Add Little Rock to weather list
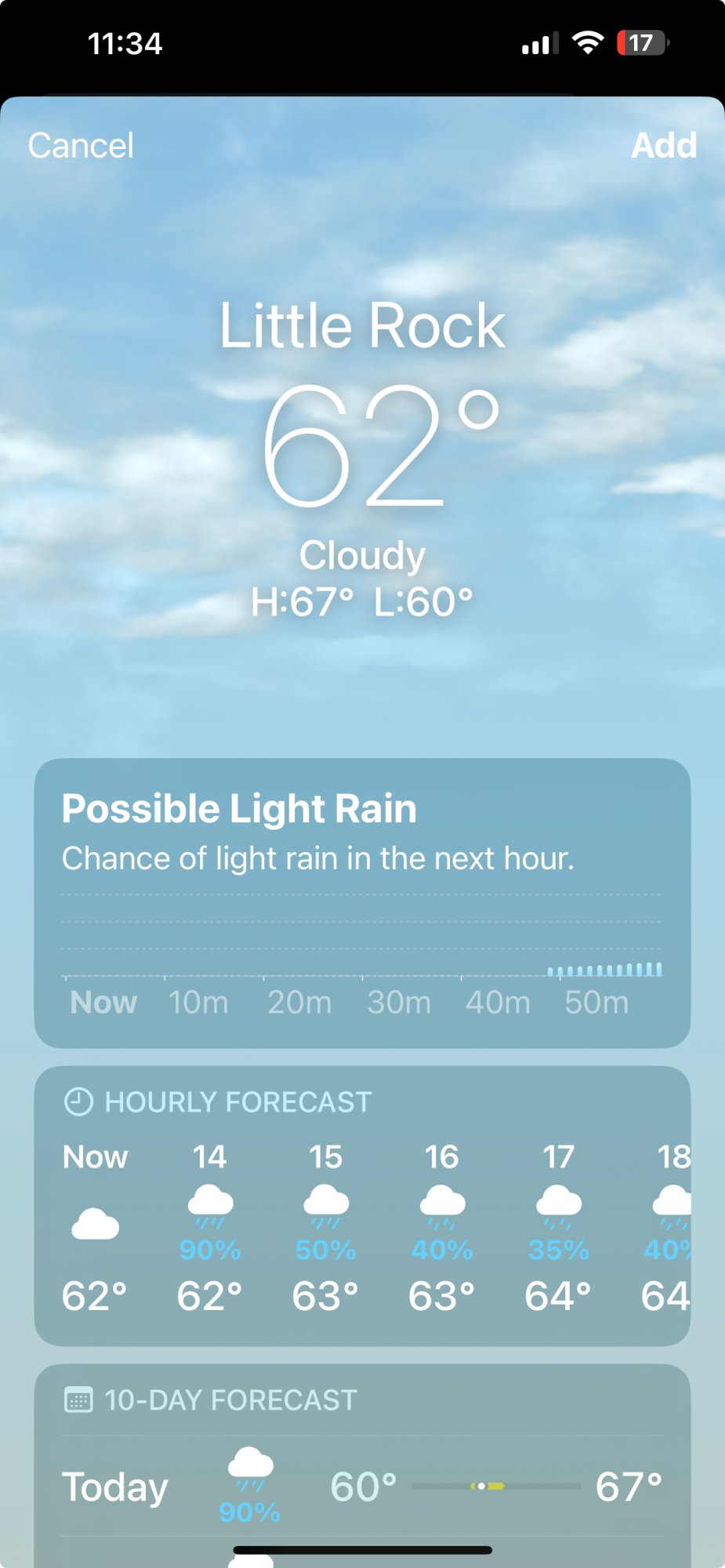This screenshot has width=725, height=1568. 663,146
